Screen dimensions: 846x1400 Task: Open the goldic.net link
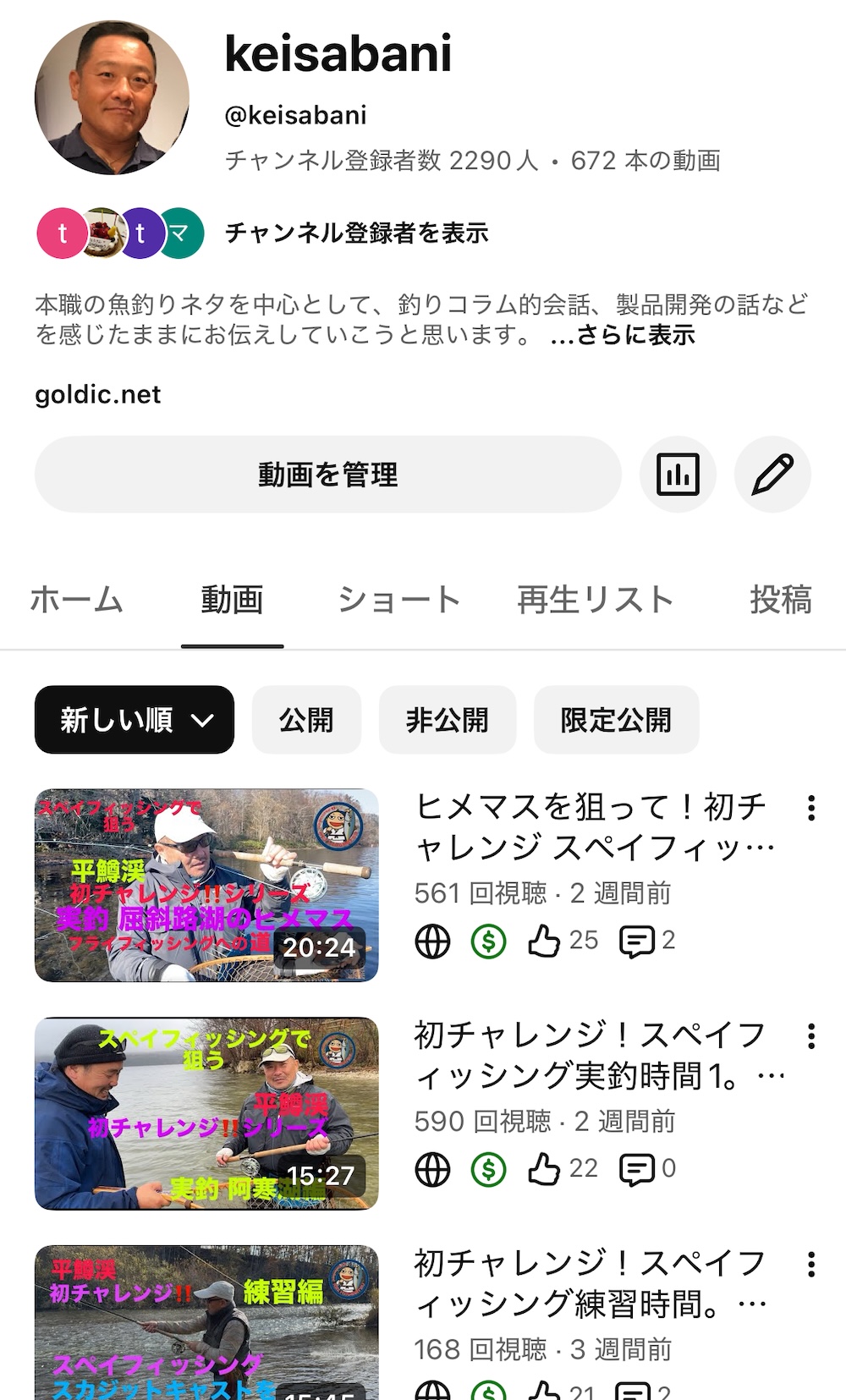pos(98,395)
